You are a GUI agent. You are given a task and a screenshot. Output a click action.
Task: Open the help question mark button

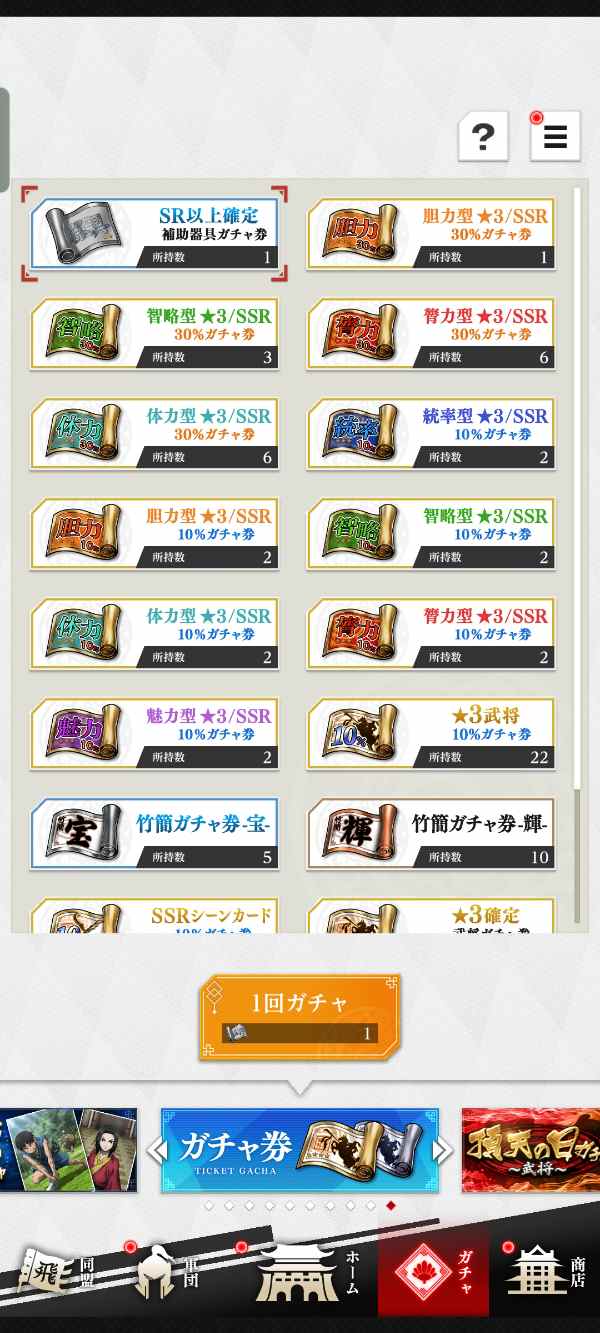(x=483, y=136)
